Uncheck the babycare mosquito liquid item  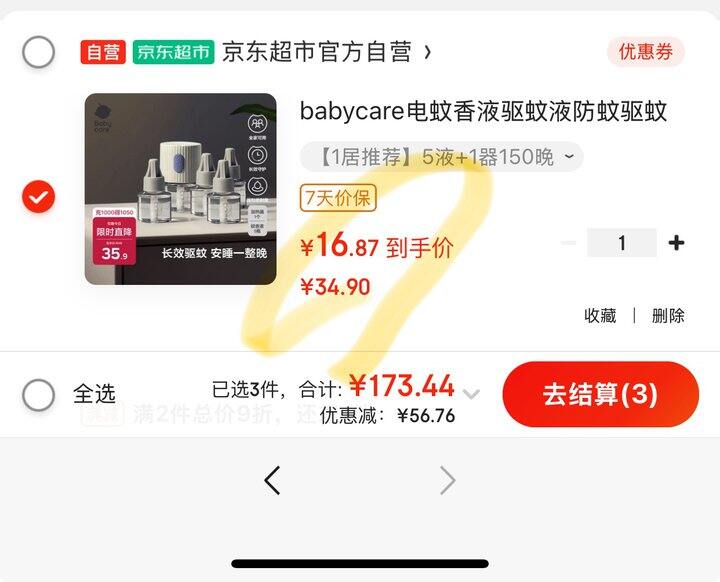38,197
